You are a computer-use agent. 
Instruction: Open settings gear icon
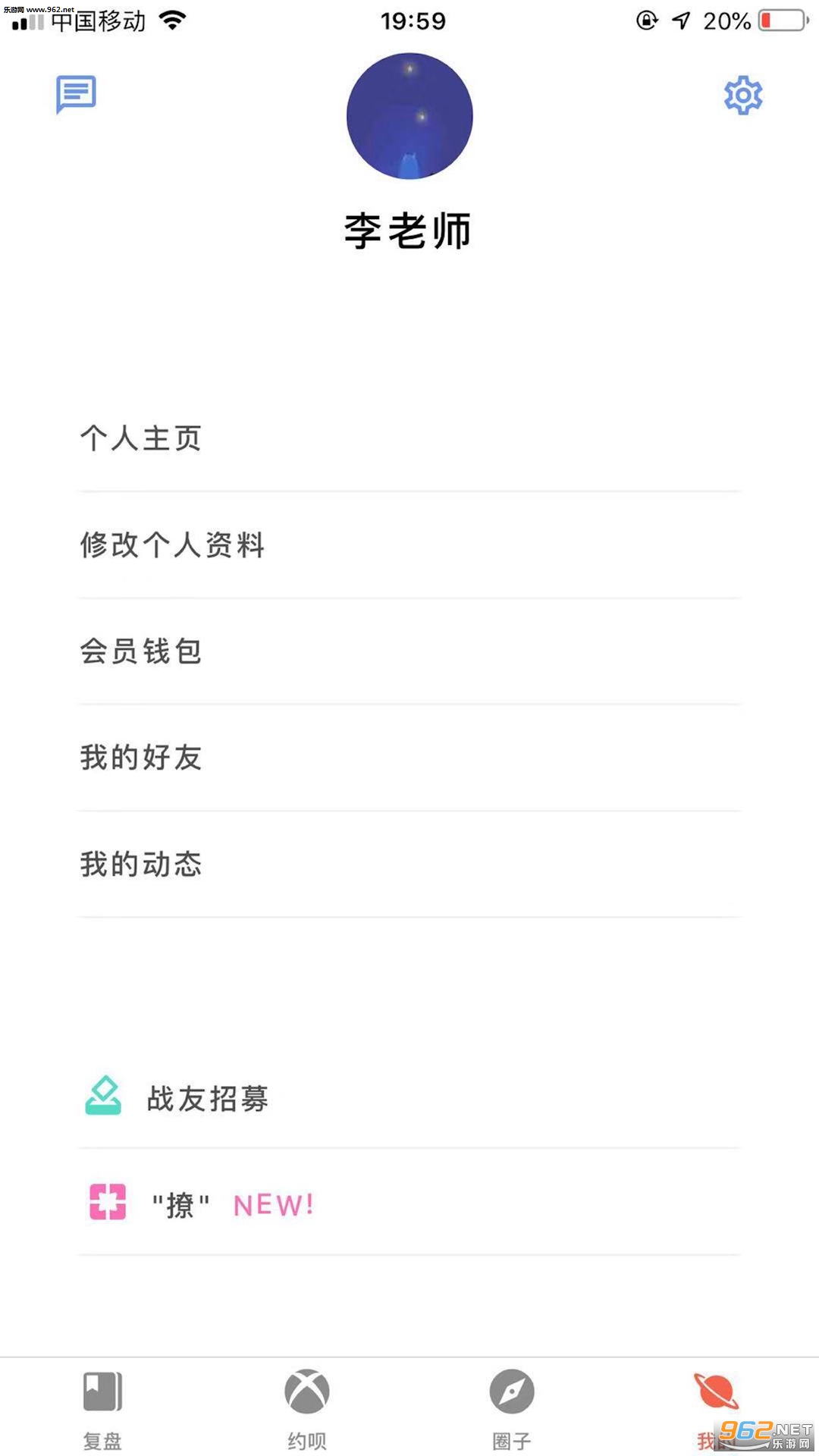tap(743, 96)
